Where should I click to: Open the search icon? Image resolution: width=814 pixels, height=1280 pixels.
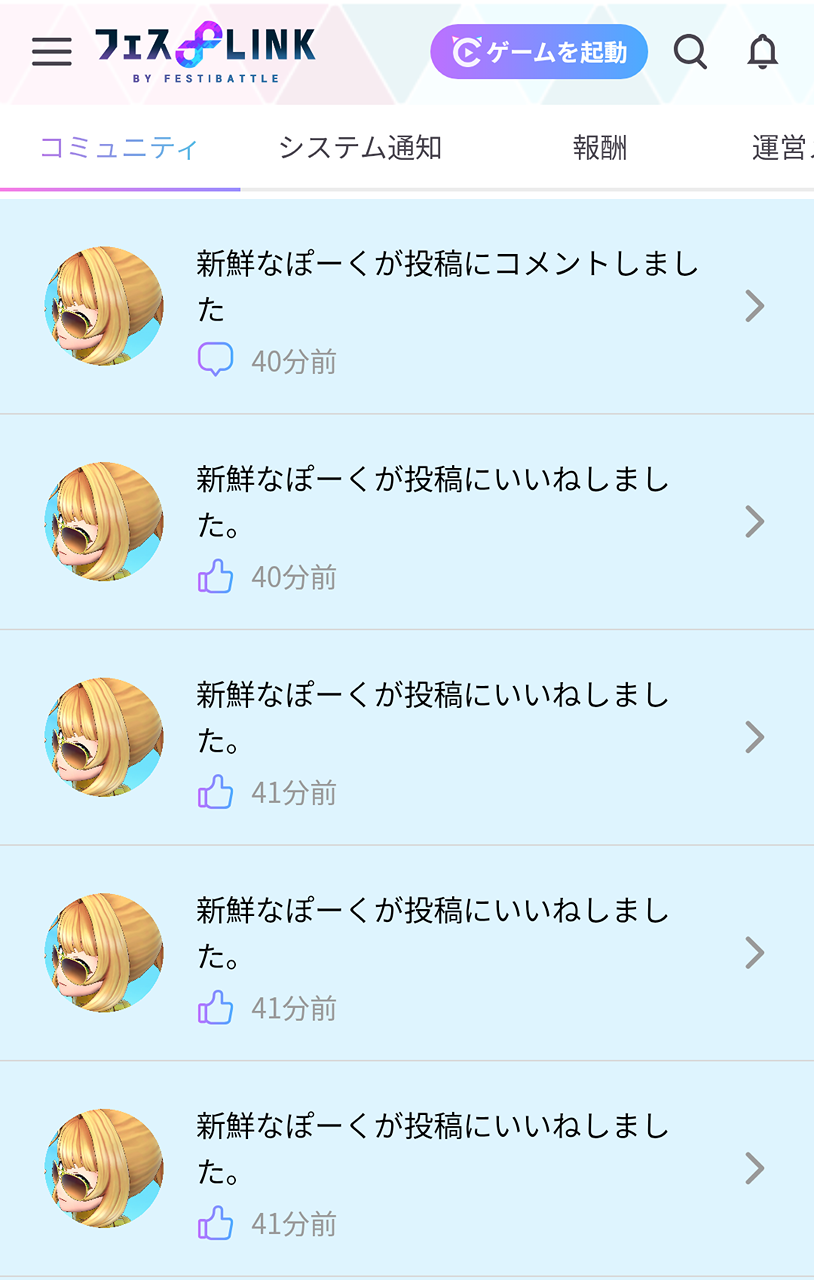(690, 51)
